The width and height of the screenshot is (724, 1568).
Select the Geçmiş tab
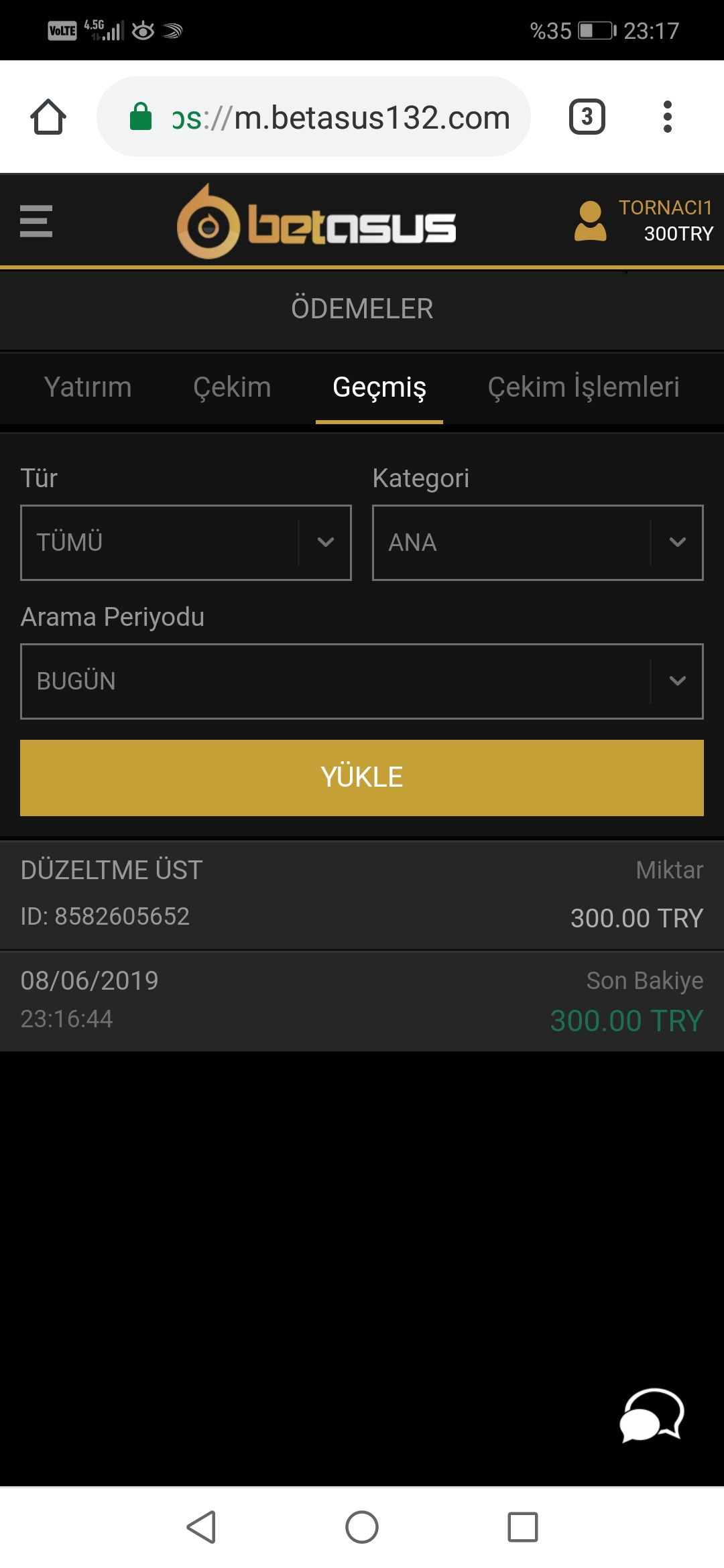379,387
